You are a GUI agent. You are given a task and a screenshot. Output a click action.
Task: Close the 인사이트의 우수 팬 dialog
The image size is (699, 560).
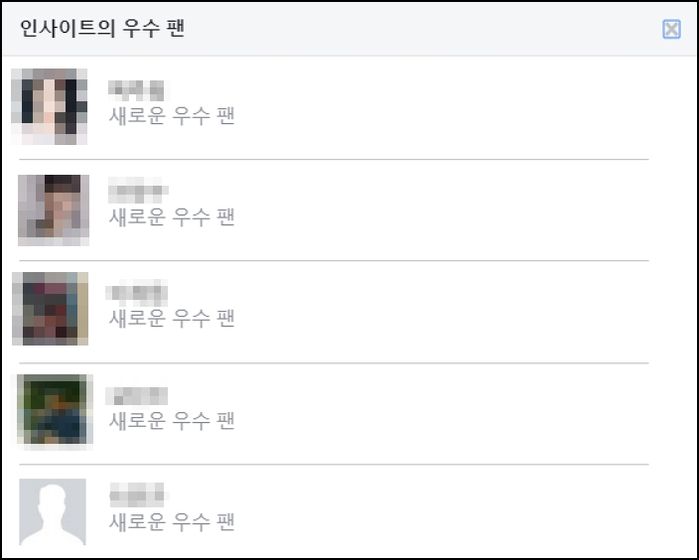pos(671,29)
